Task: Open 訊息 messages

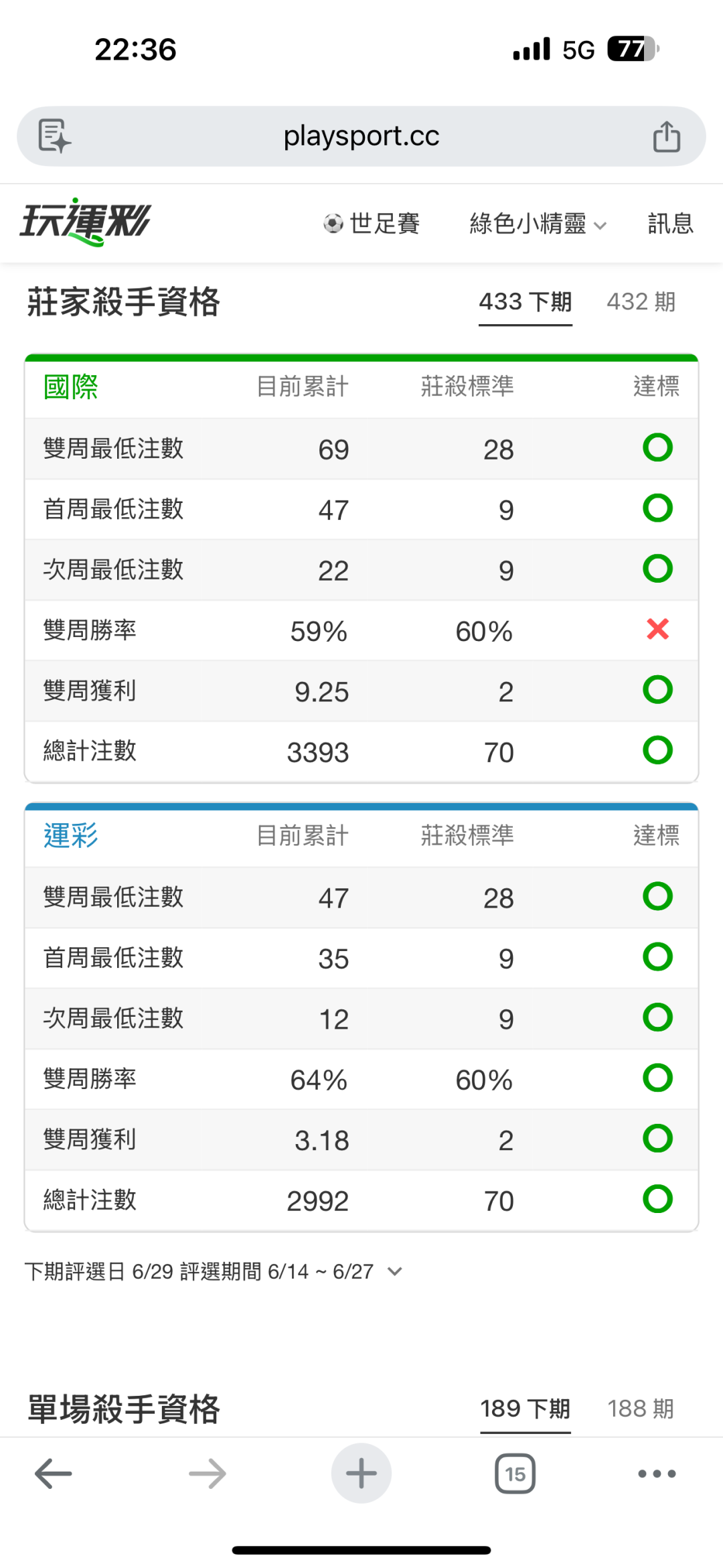Action: point(670,223)
